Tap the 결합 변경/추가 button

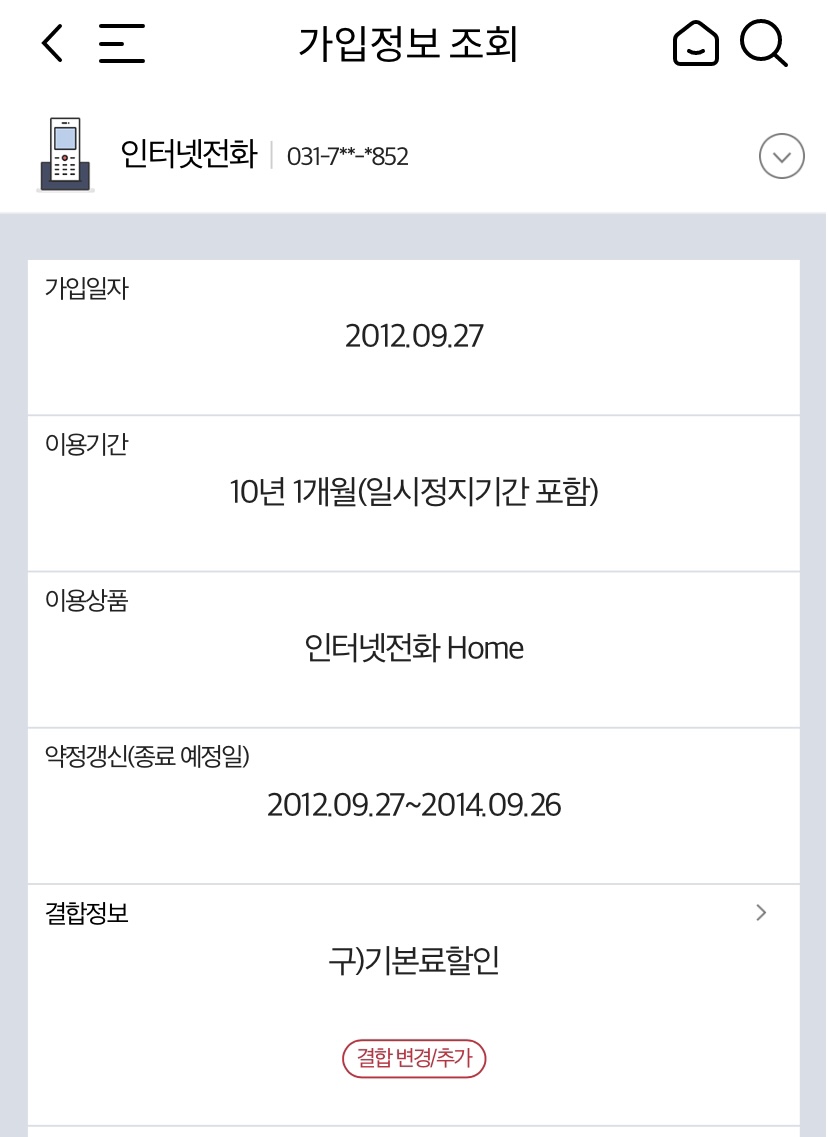414,1058
